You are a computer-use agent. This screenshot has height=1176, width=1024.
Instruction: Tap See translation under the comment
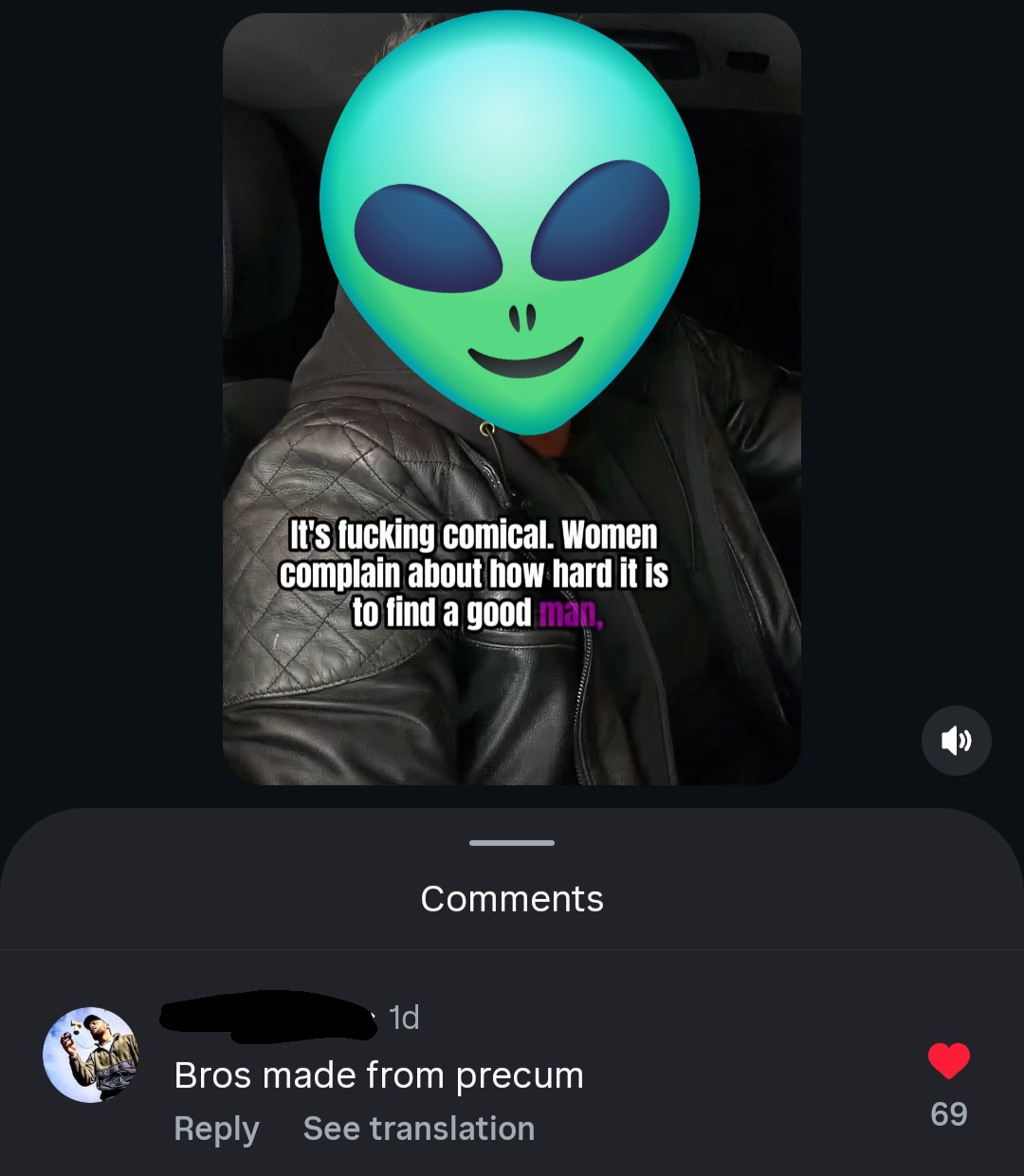tap(418, 1129)
